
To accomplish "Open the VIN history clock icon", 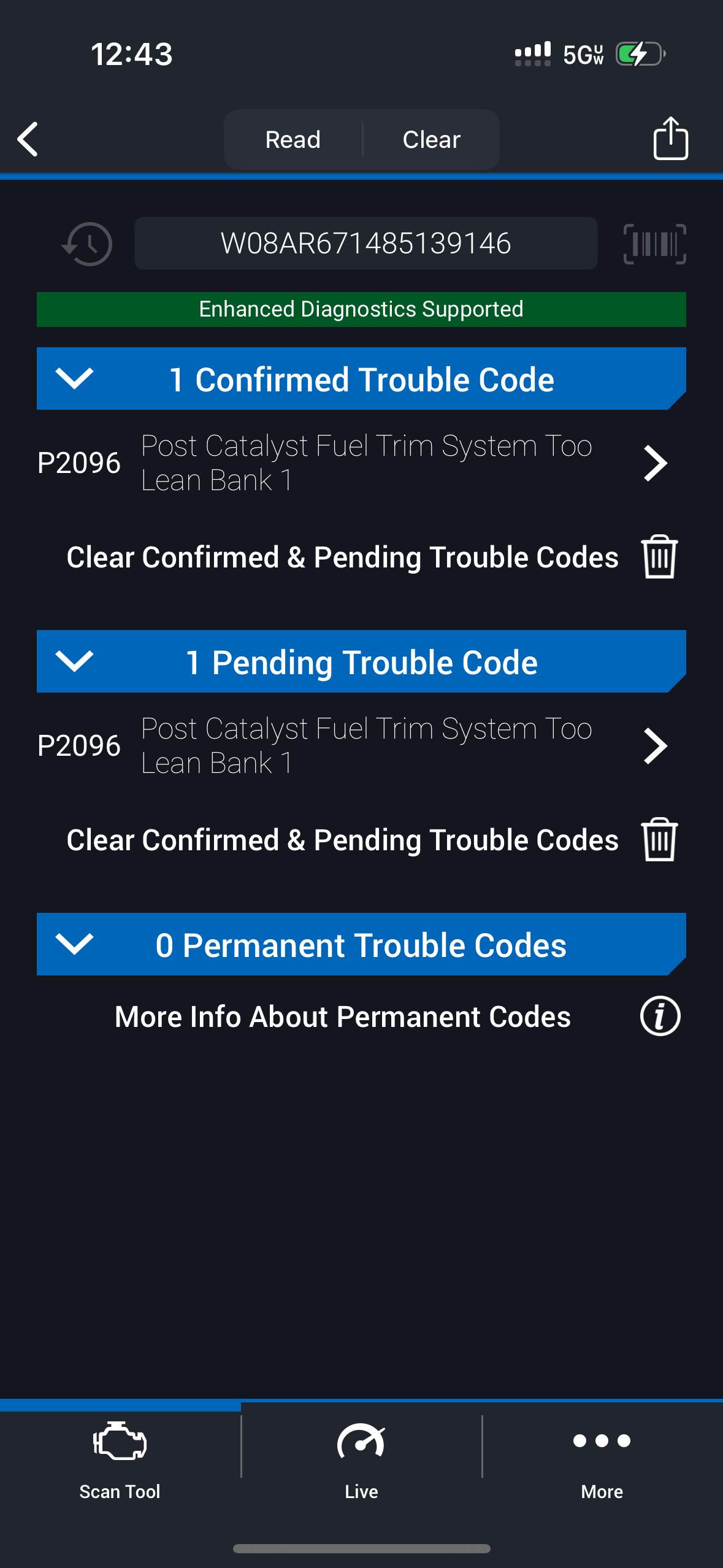I will point(87,244).
